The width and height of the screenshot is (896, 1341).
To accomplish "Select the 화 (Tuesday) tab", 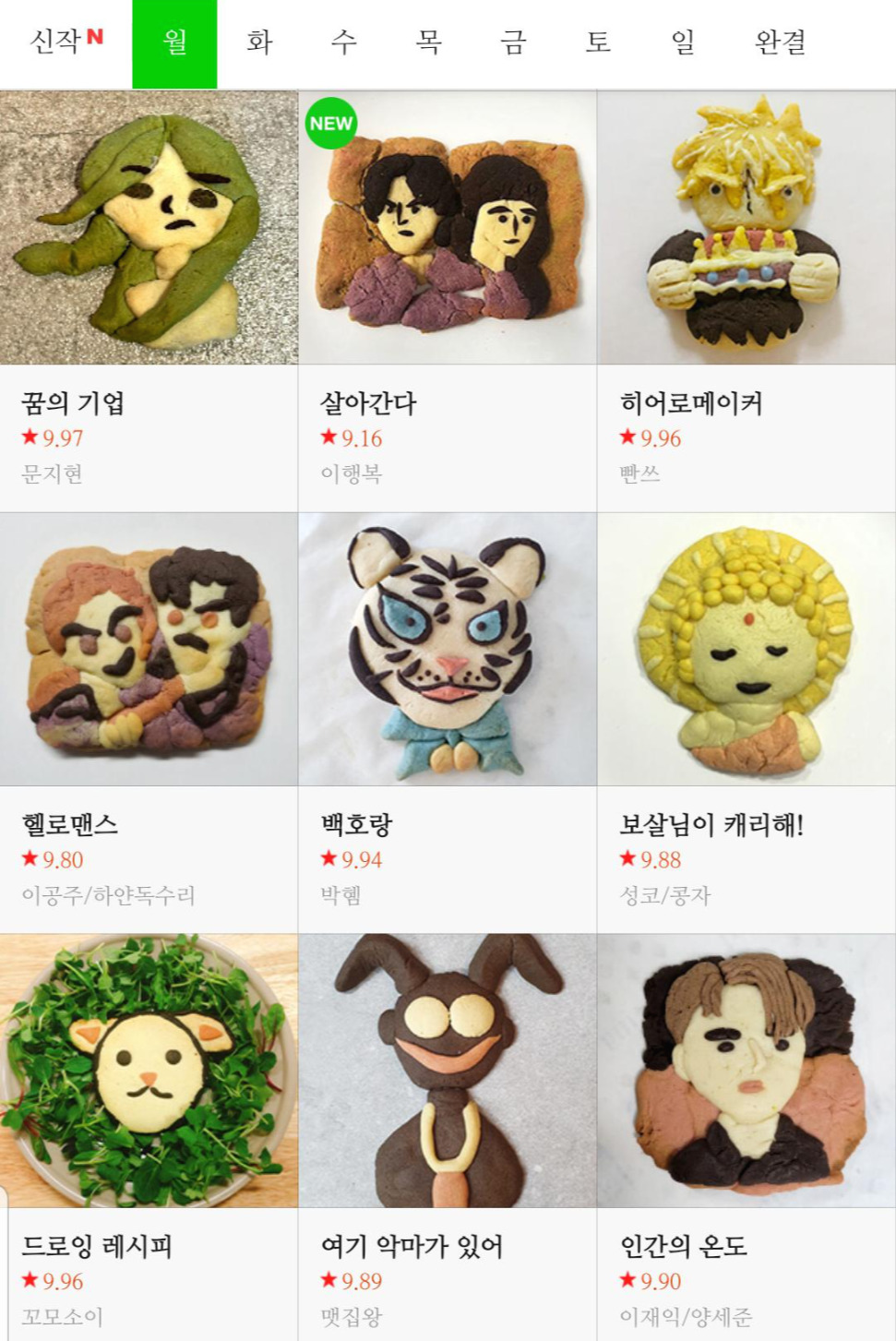I will pyautogui.click(x=261, y=44).
